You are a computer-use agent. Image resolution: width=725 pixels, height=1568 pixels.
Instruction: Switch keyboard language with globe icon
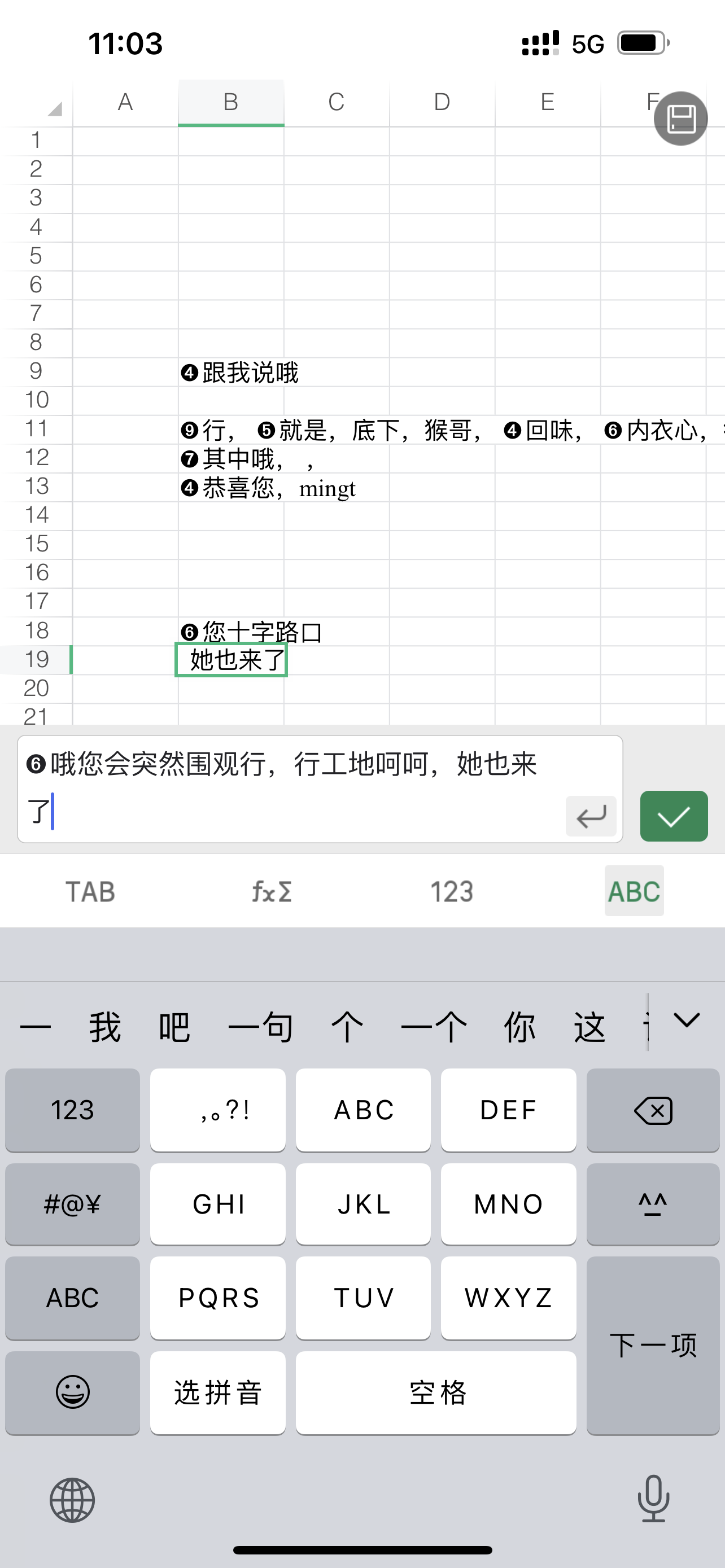72,1500
